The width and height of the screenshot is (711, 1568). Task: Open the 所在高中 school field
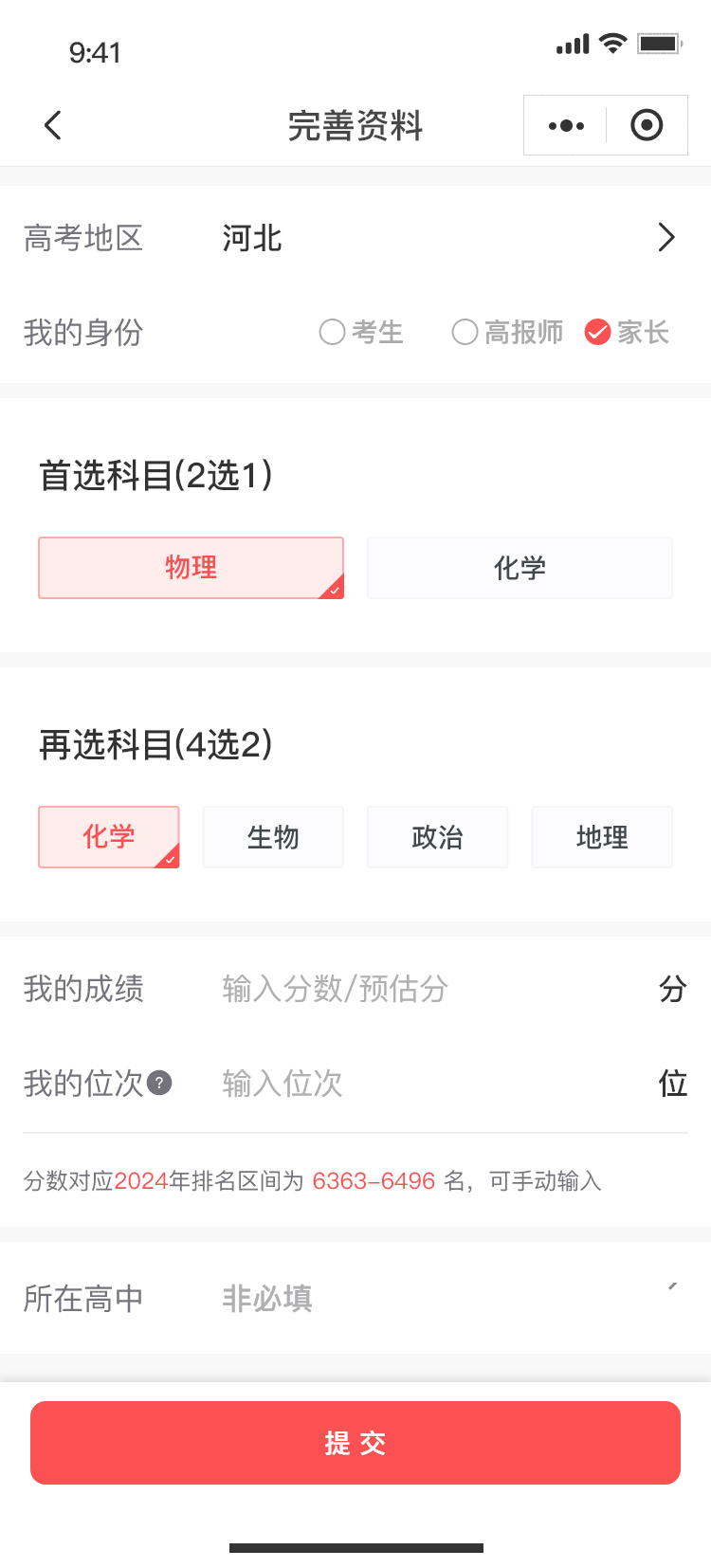click(427, 1298)
